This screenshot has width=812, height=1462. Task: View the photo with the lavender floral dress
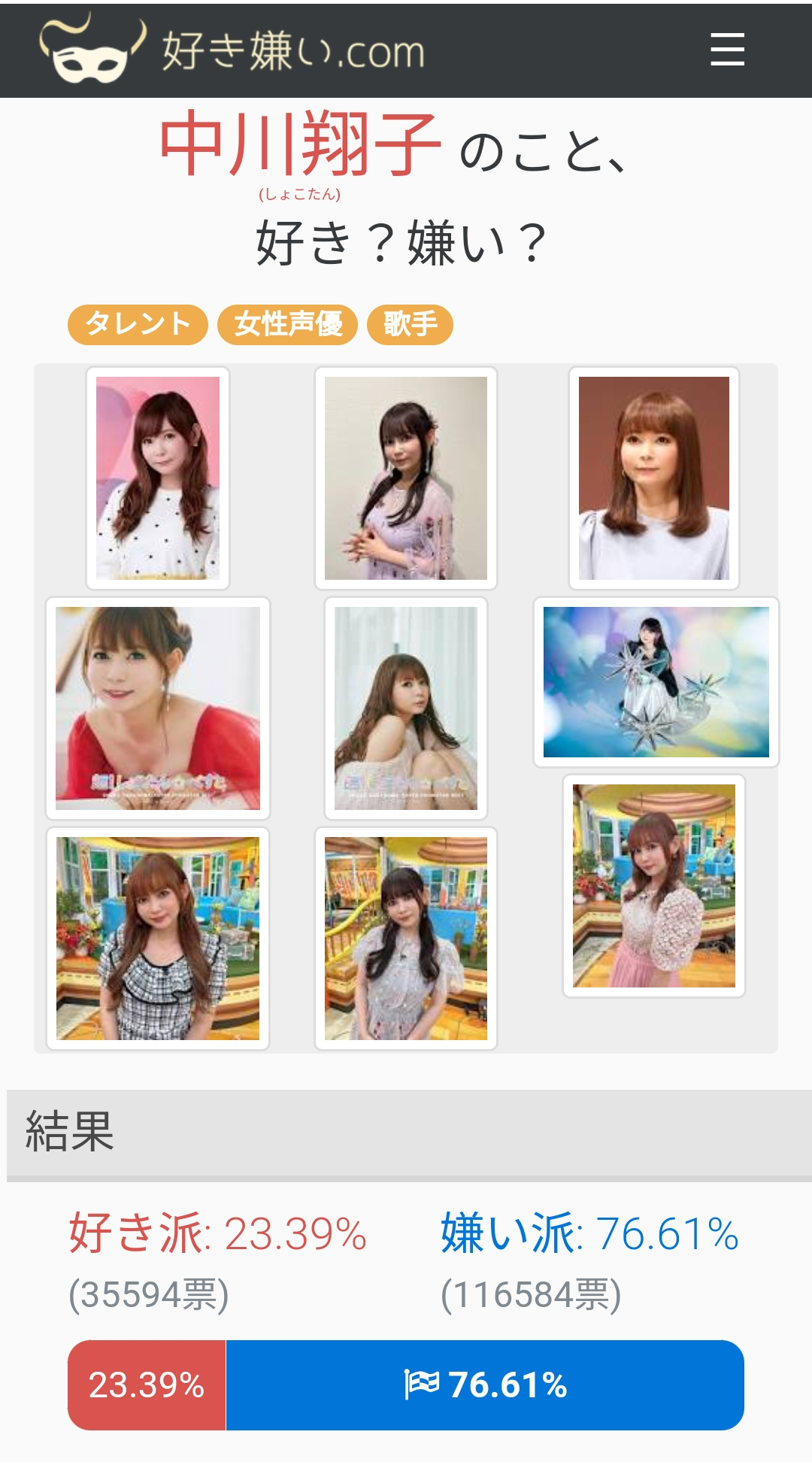pos(406,478)
